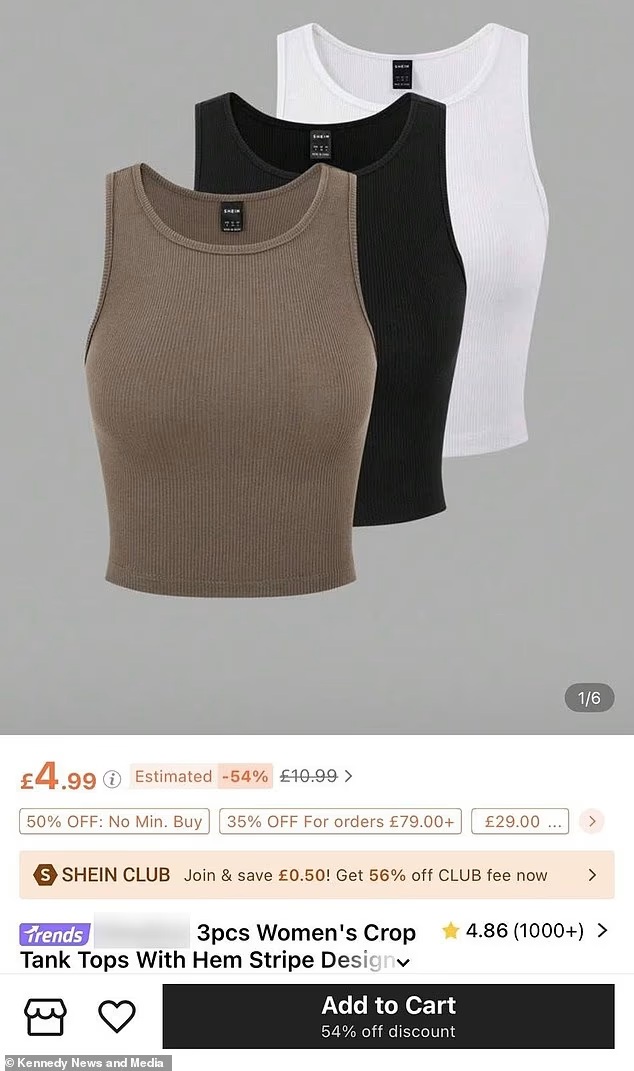The height and width of the screenshot is (1071, 634).
Task: Tap the price info icon
Action: (112, 777)
